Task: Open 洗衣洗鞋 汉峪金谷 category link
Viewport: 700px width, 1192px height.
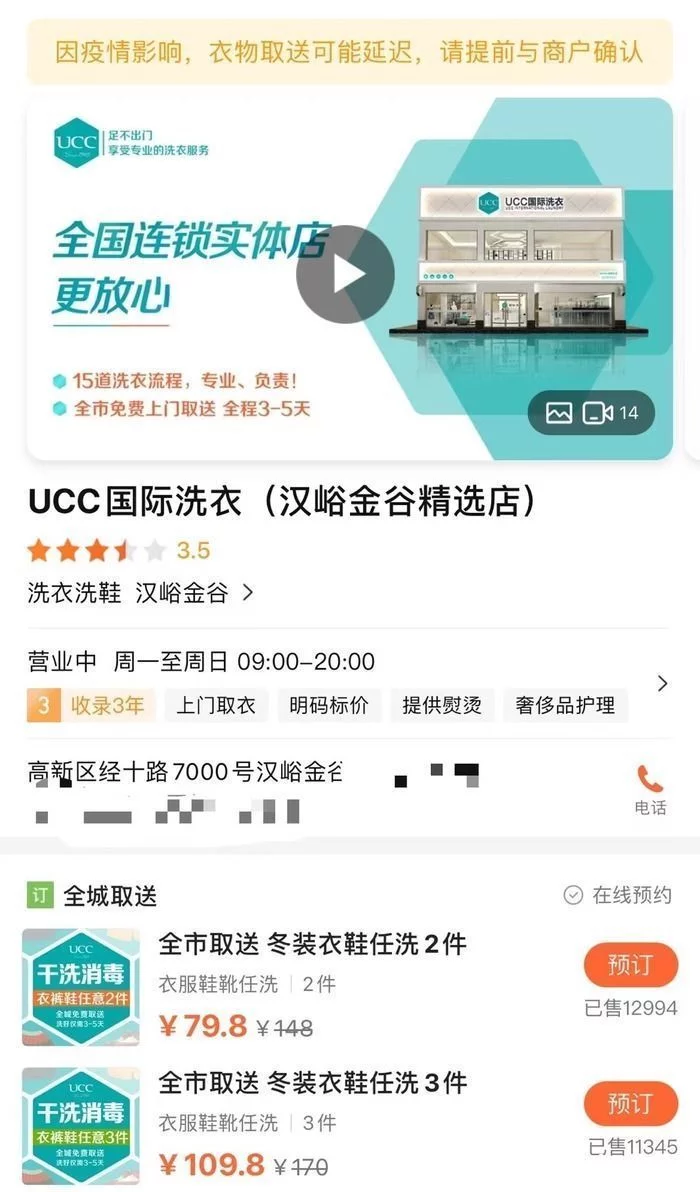Action: coord(141,592)
